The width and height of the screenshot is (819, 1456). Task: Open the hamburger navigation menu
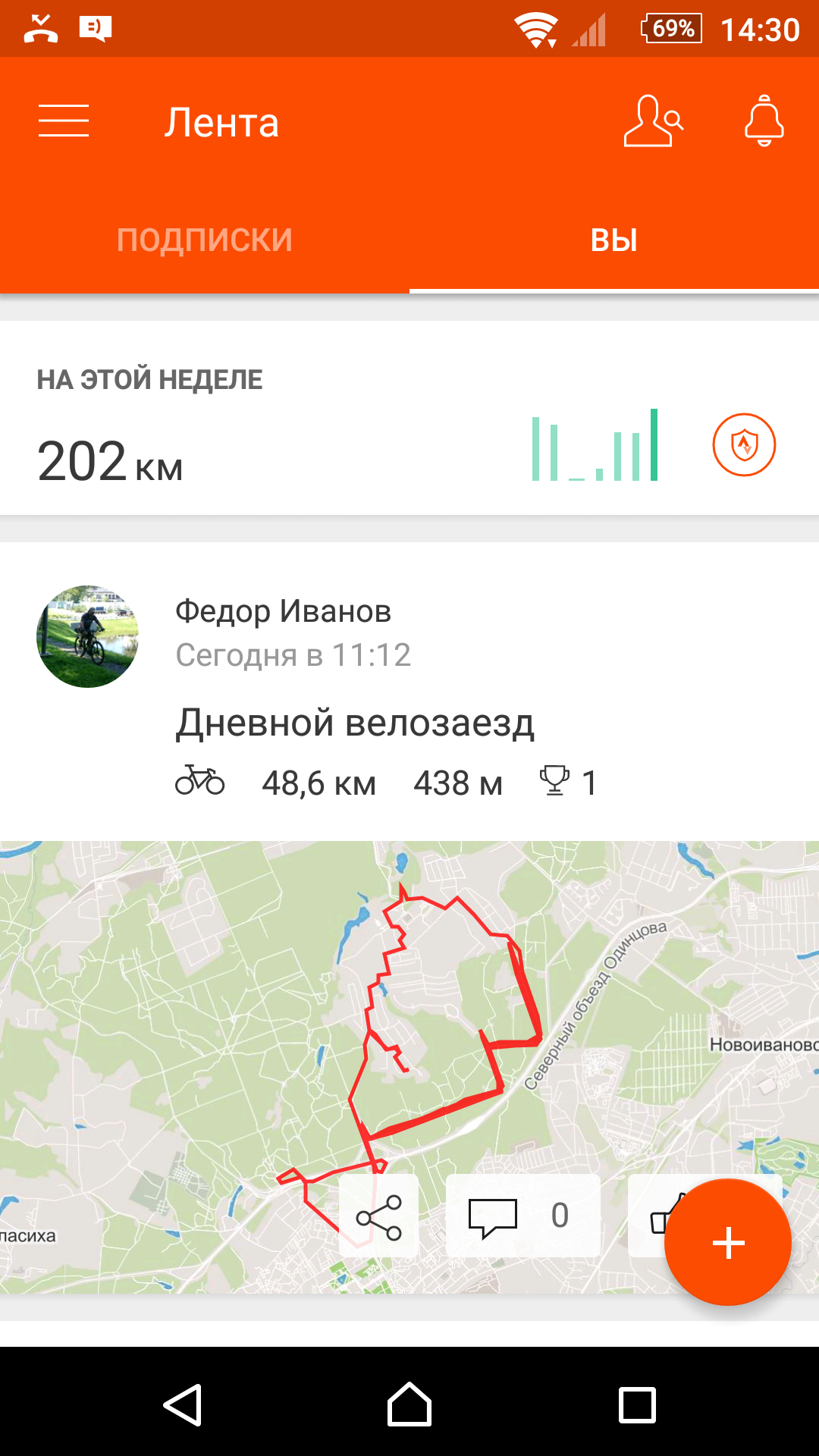pos(64,121)
